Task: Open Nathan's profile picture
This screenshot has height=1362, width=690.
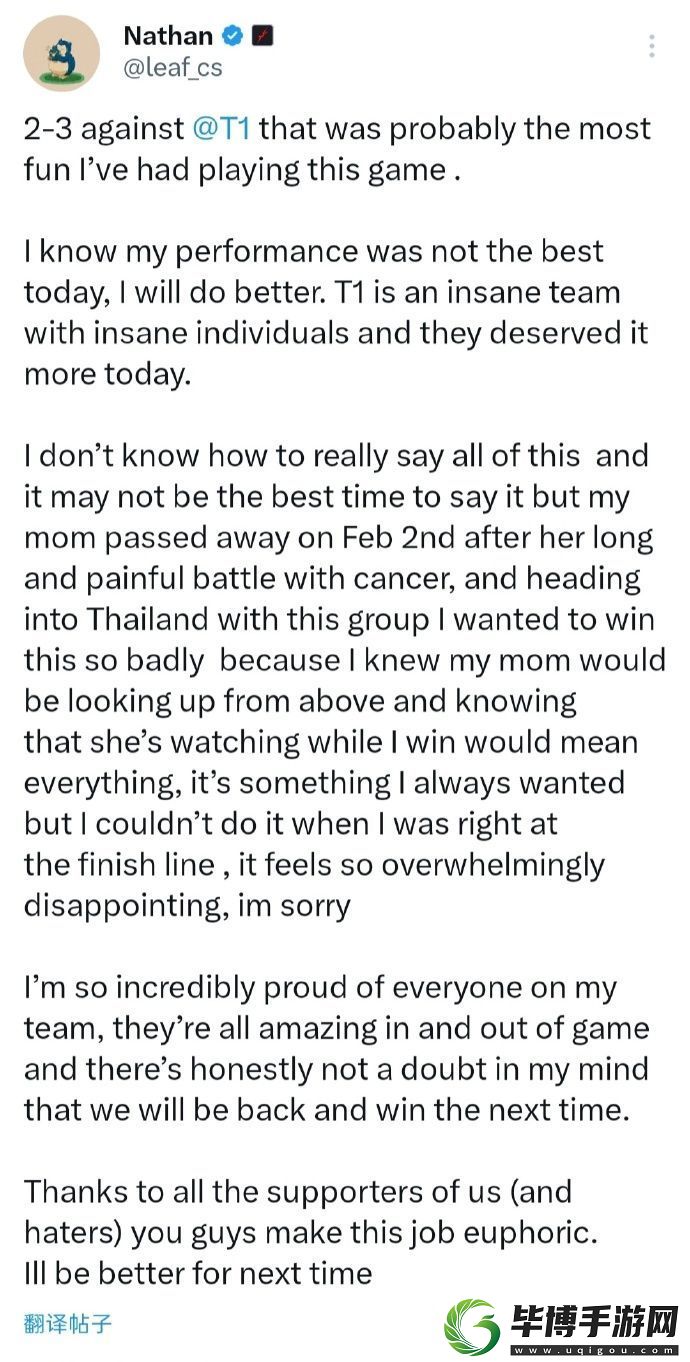Action: (x=62, y=53)
